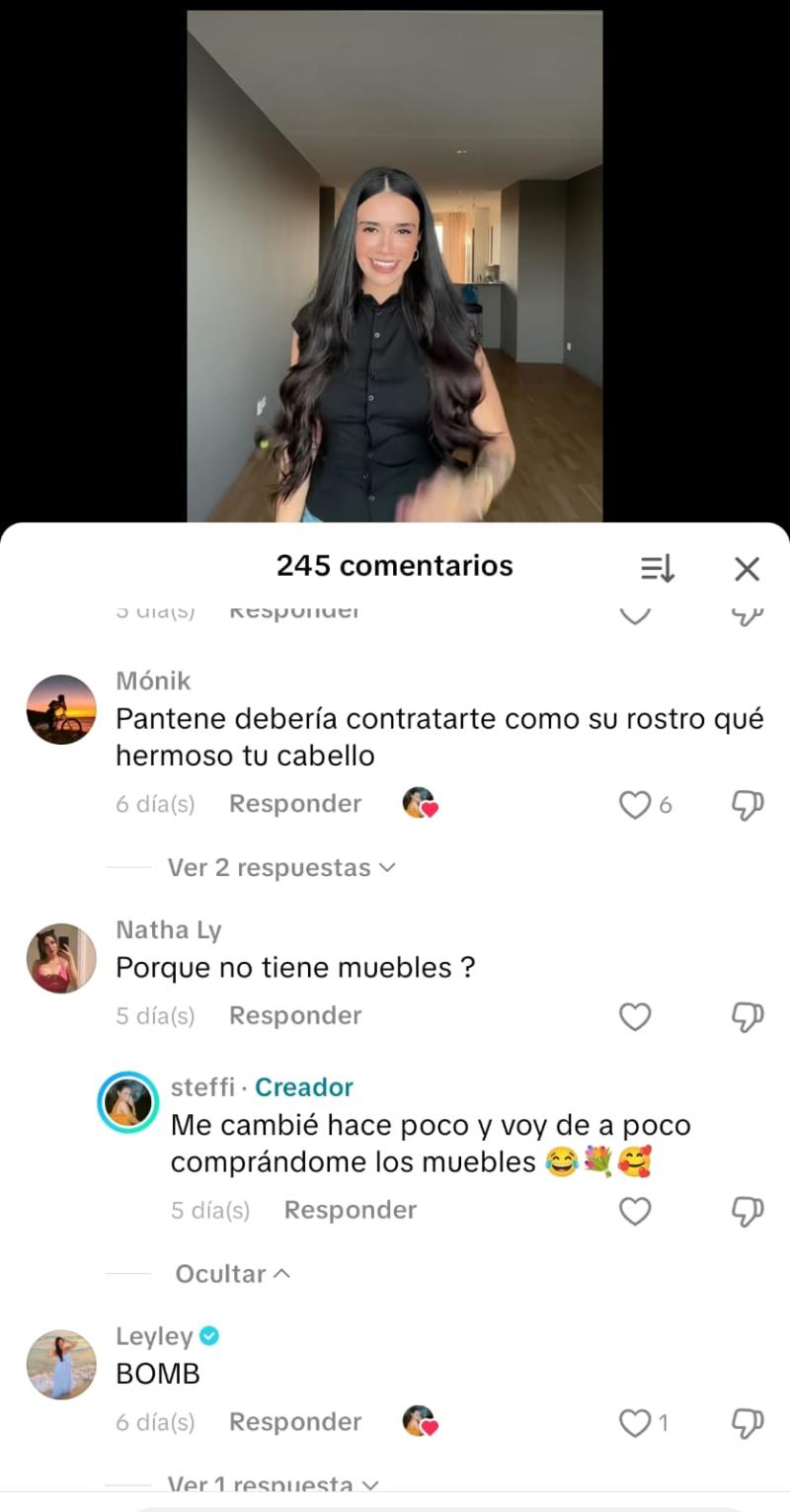This screenshot has height=1512, width=790.
Task: Toggle like on steffi's reply about muebles
Action: 635,1210
